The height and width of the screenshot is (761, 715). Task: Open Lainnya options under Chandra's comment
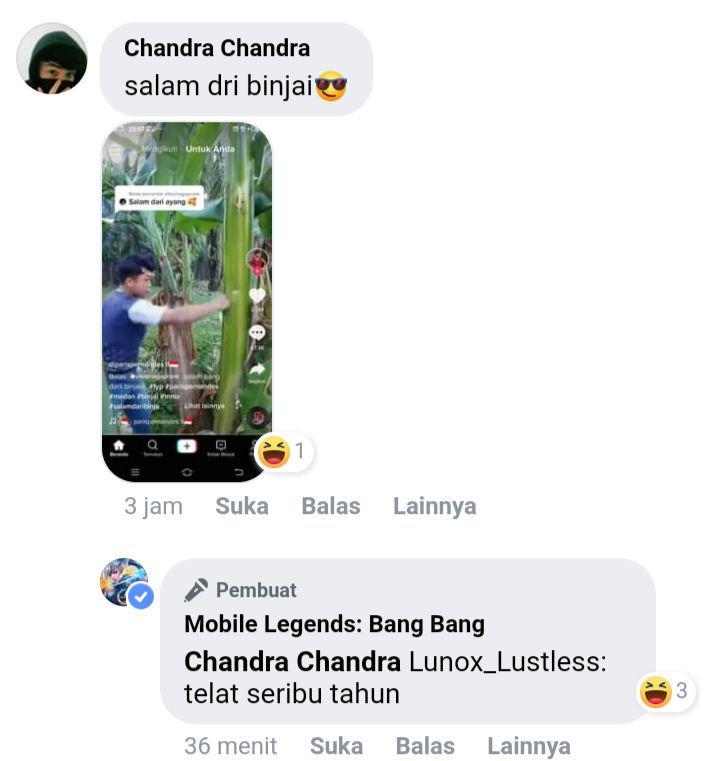[434, 506]
